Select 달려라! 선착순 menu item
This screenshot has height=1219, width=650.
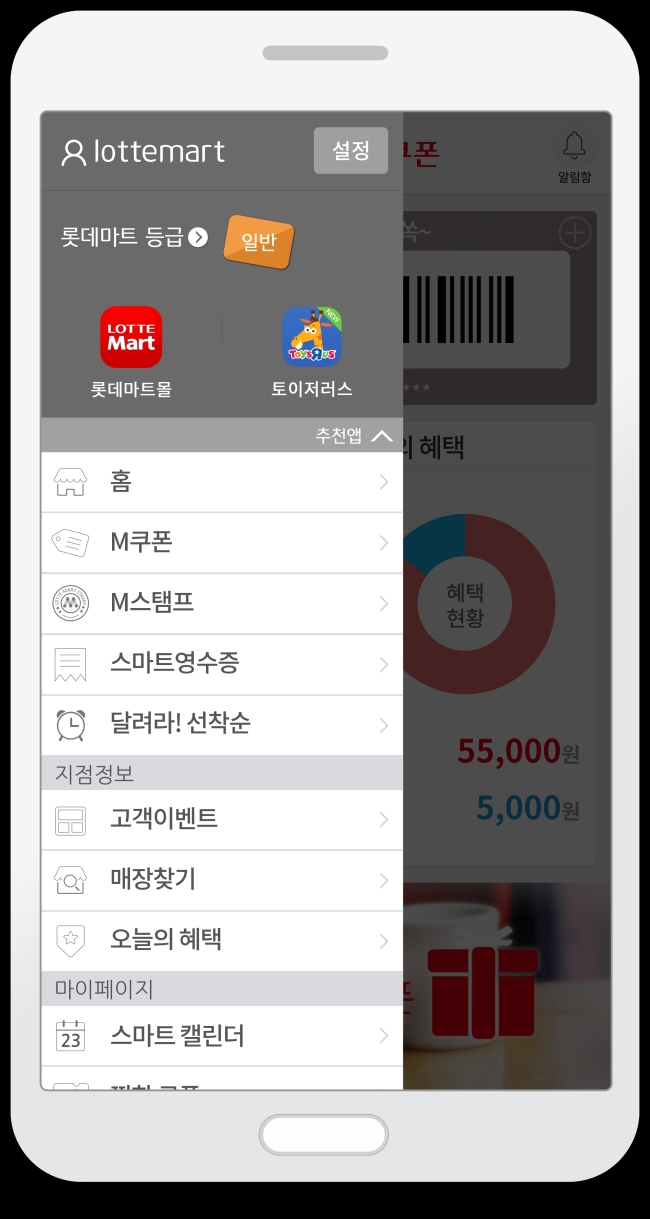pos(222,725)
